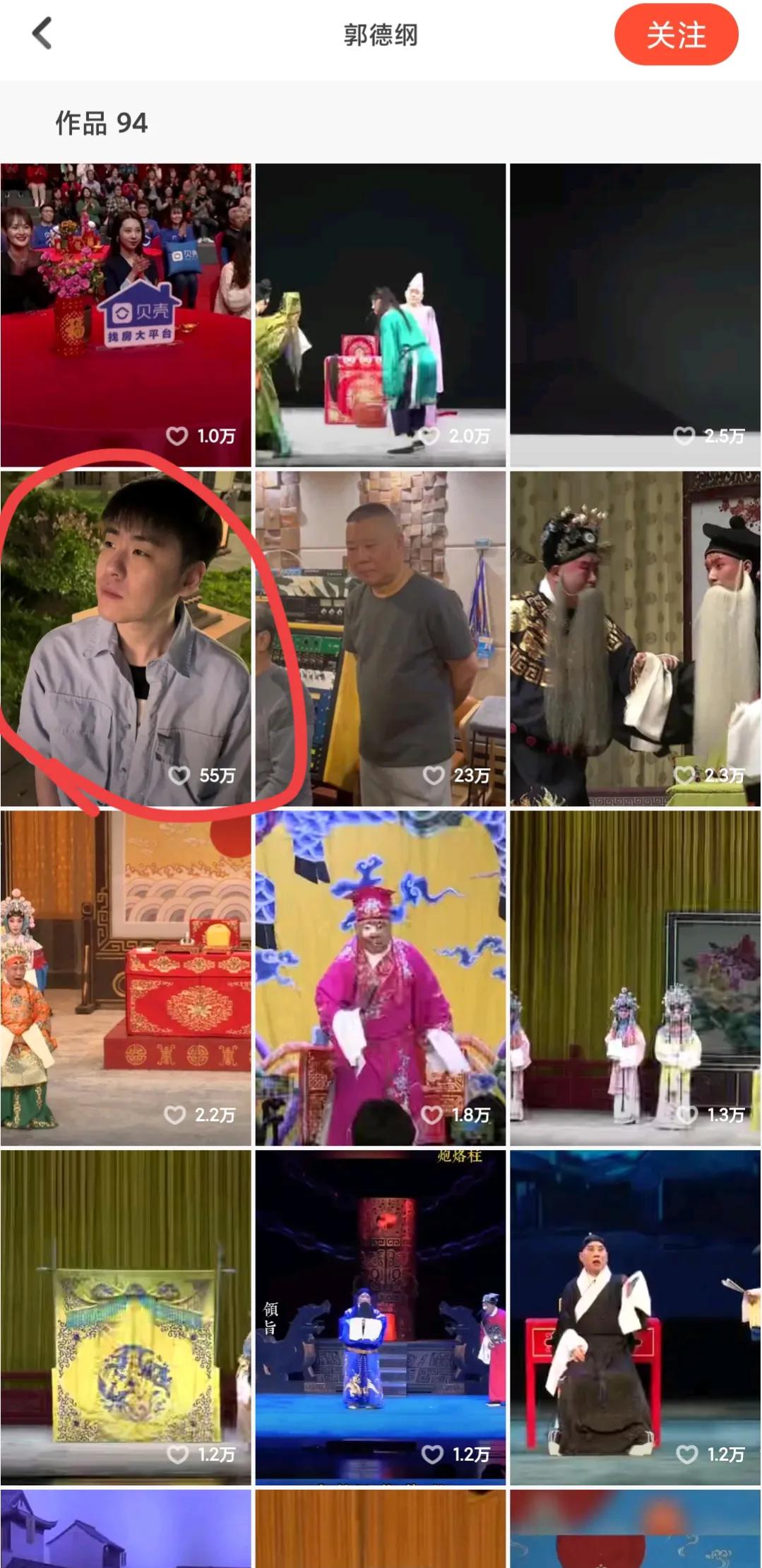Open the video with 1.3万 likes

[635, 978]
